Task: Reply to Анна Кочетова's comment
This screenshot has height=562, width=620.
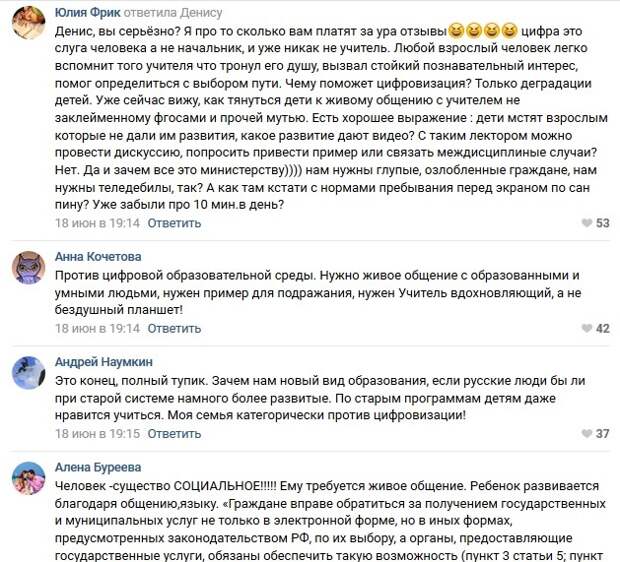Action: [x=174, y=328]
